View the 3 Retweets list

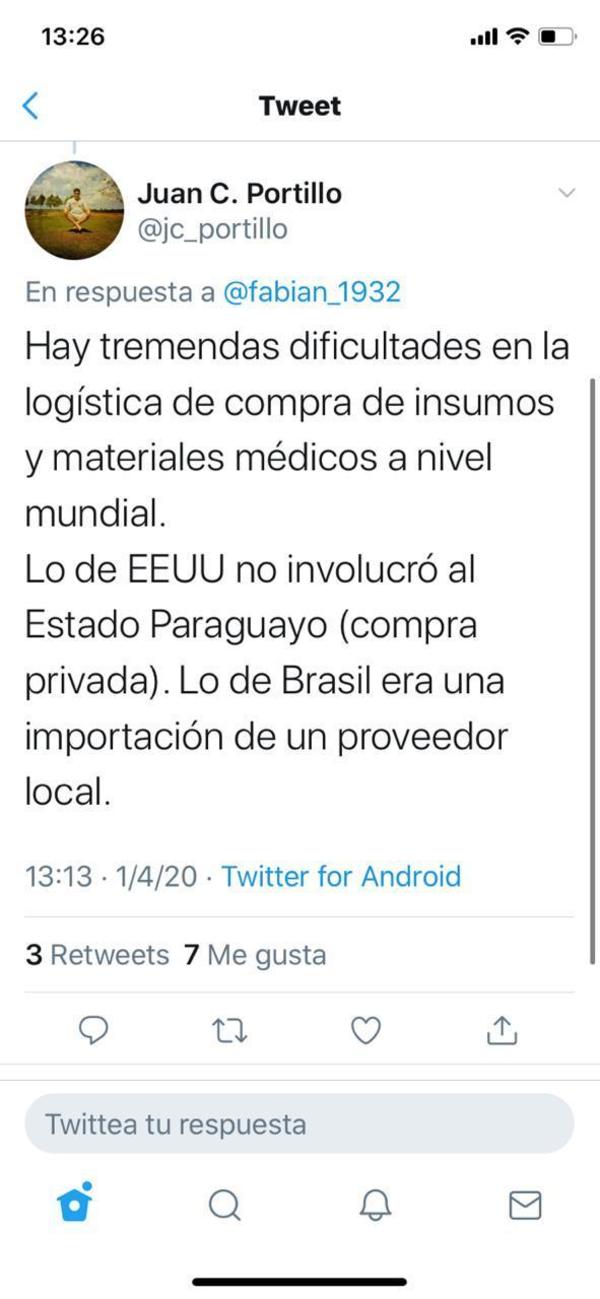tap(97, 955)
